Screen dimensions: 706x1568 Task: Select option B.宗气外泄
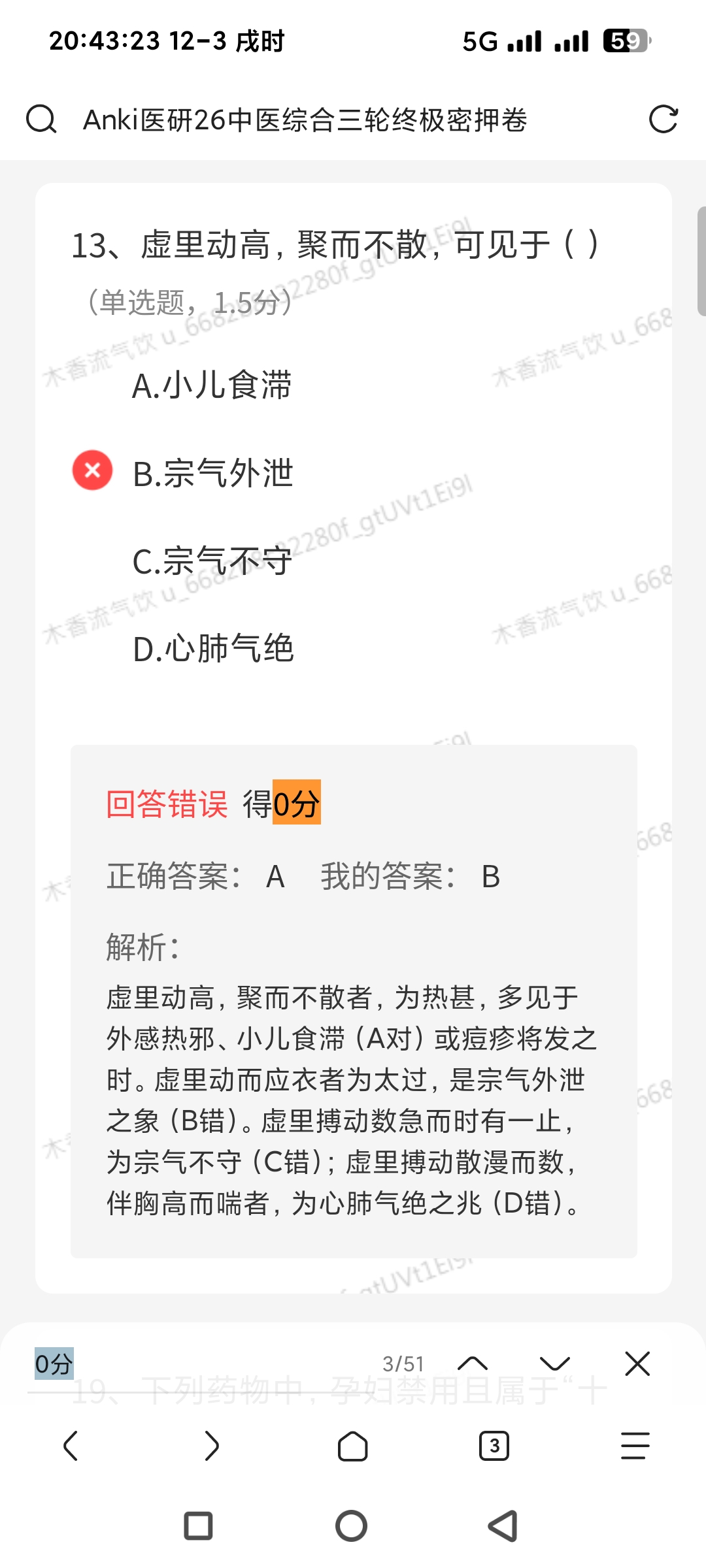[x=213, y=472]
